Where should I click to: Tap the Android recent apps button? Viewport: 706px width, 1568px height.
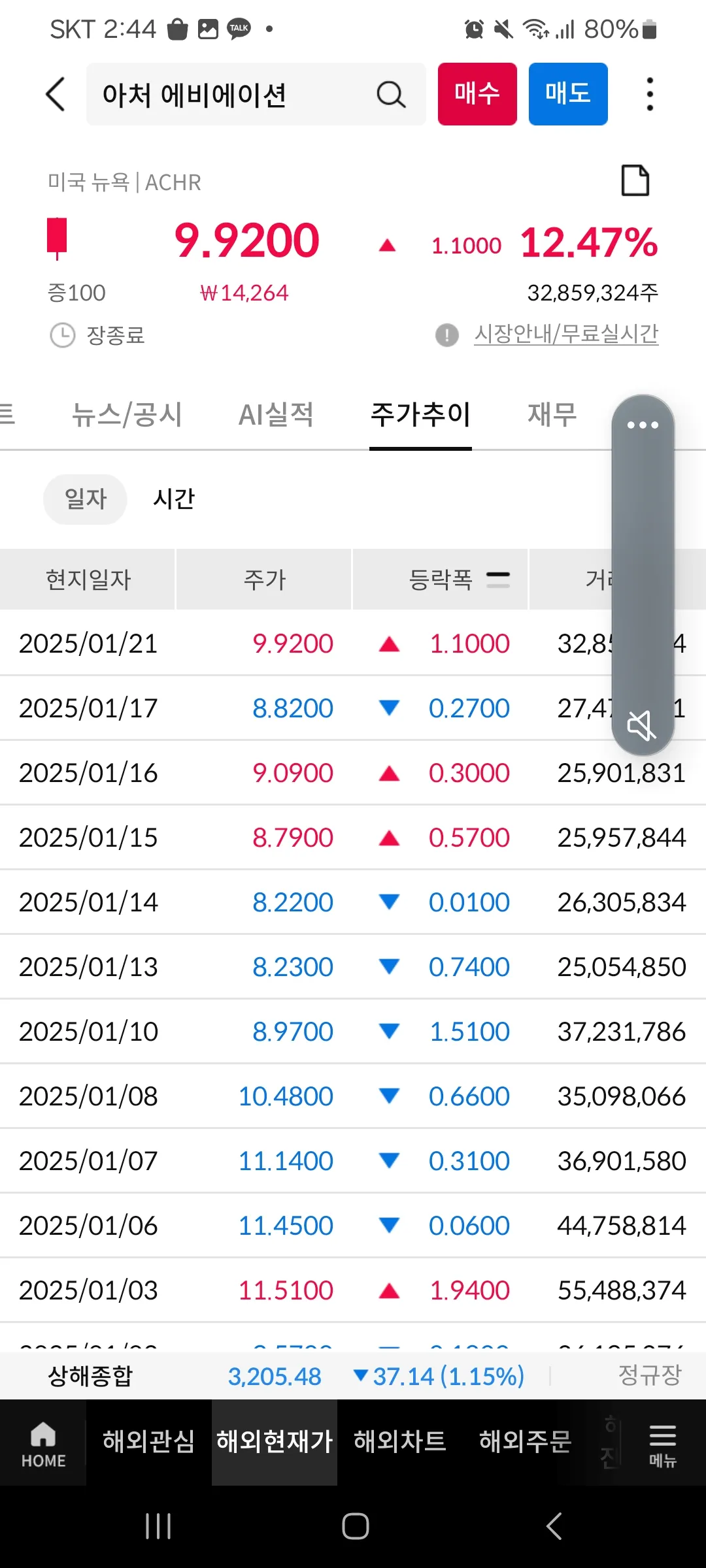coord(157,1527)
